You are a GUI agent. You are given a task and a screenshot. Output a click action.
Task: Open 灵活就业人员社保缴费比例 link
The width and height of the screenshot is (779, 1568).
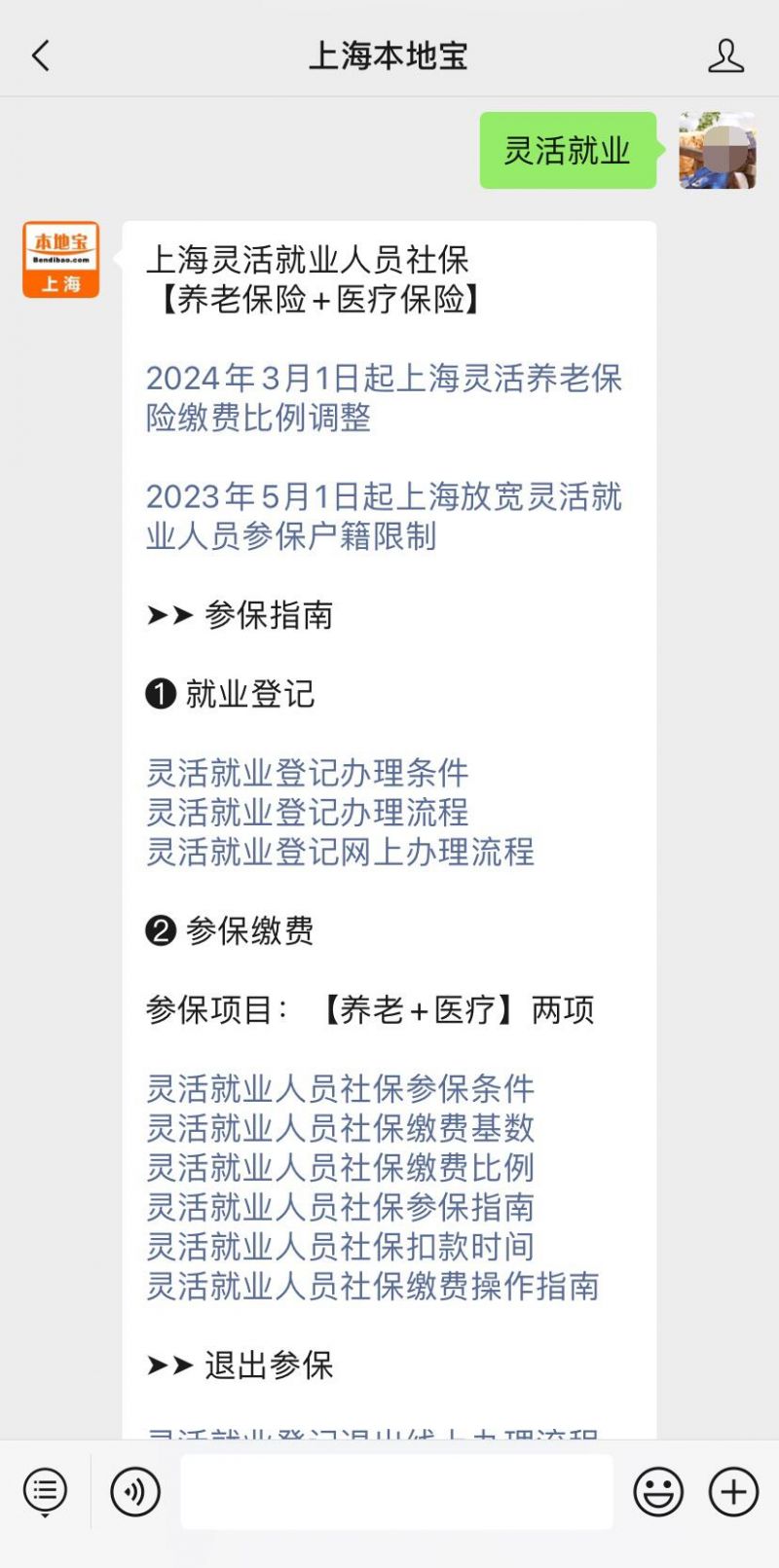click(x=340, y=1167)
